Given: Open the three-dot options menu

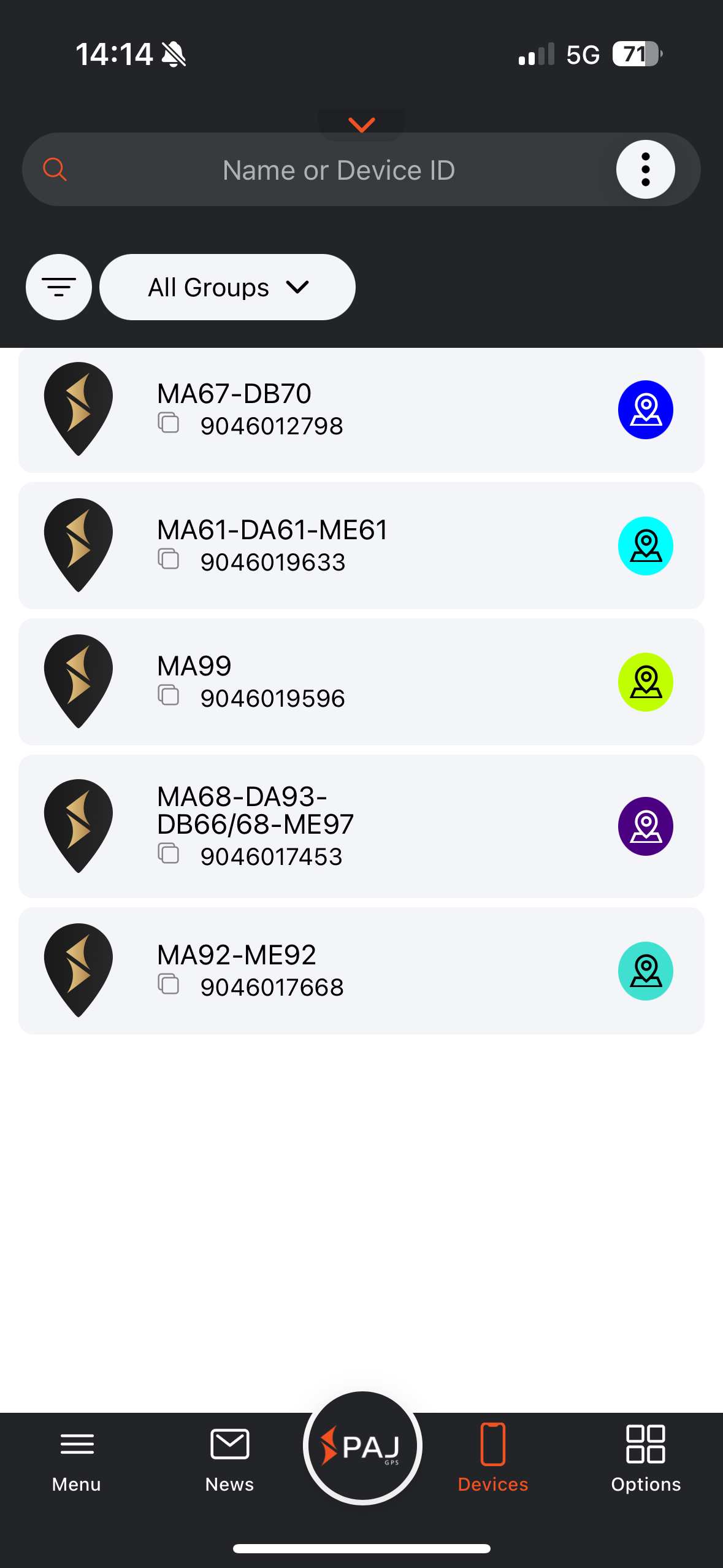Looking at the screenshot, I should coord(645,169).
